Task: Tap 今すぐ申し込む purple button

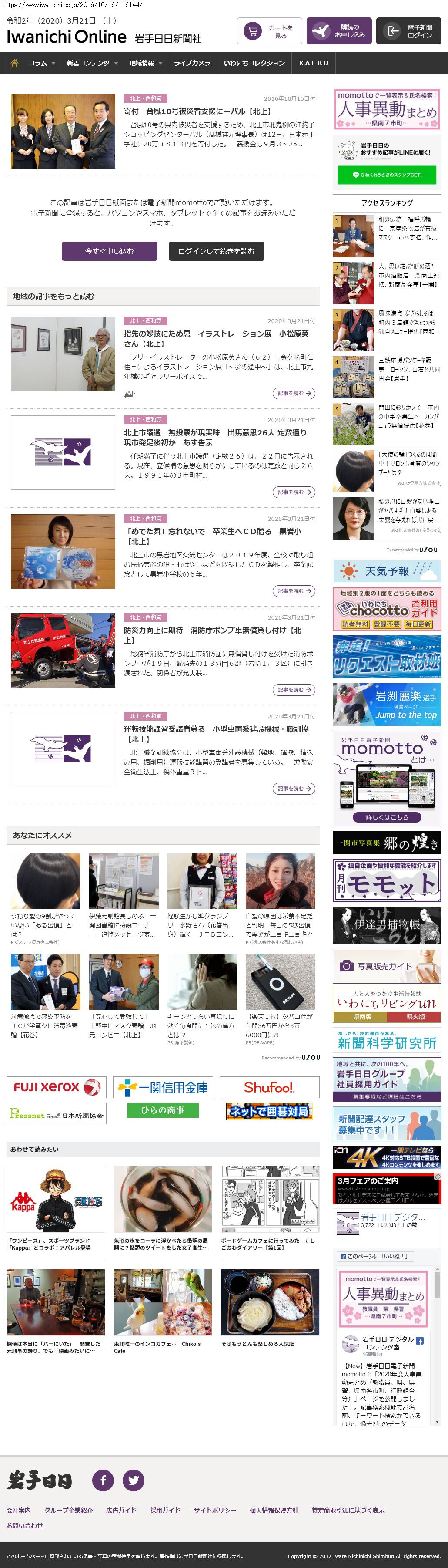Action: click(x=110, y=251)
